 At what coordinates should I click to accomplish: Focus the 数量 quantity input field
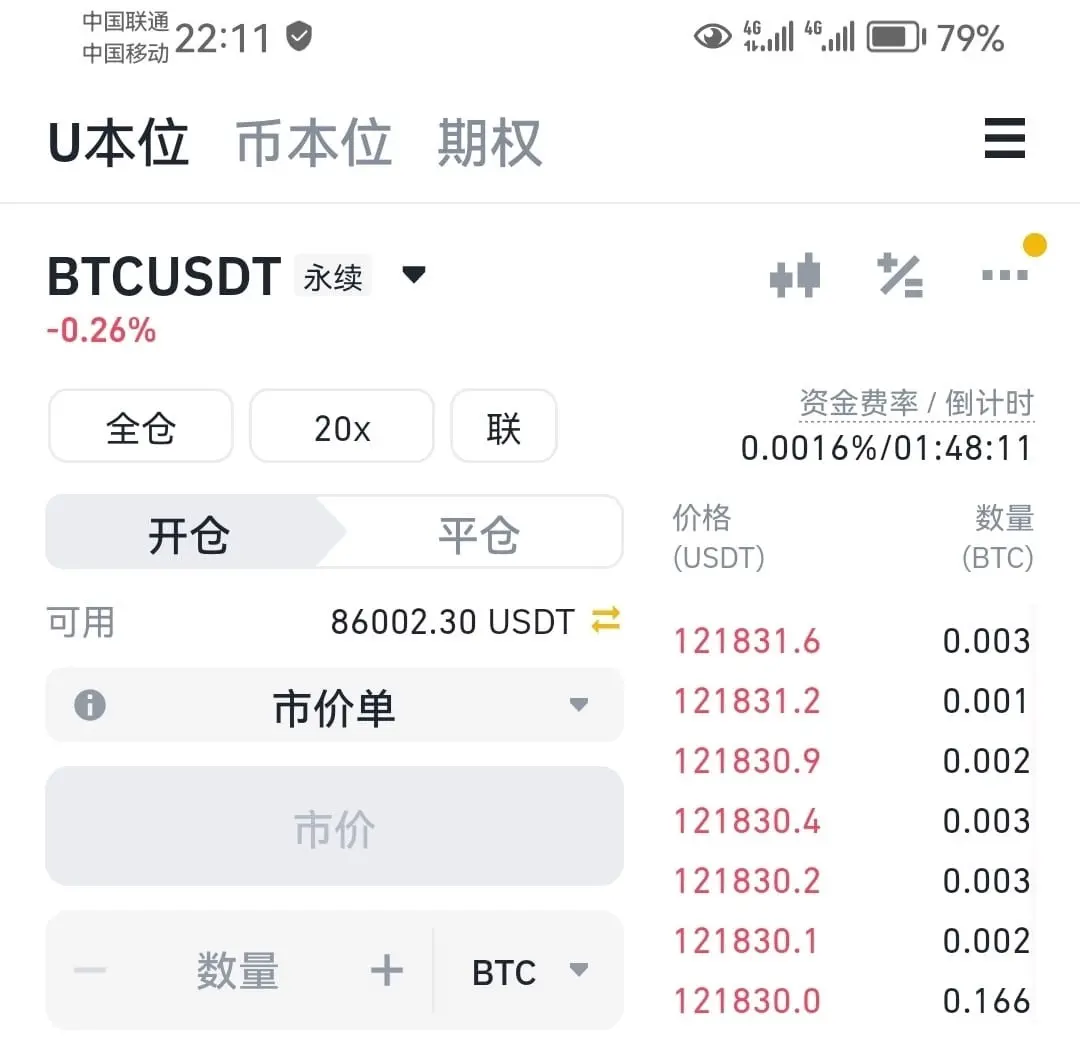coord(238,971)
